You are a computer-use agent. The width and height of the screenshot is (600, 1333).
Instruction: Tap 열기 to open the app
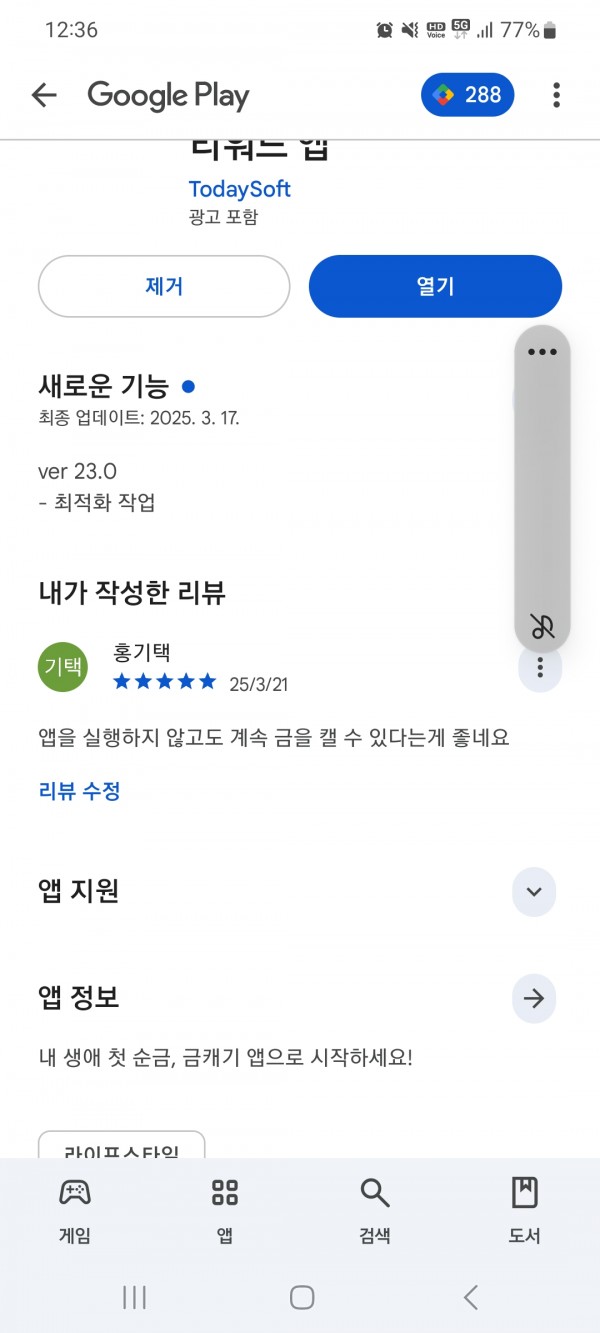pos(435,286)
